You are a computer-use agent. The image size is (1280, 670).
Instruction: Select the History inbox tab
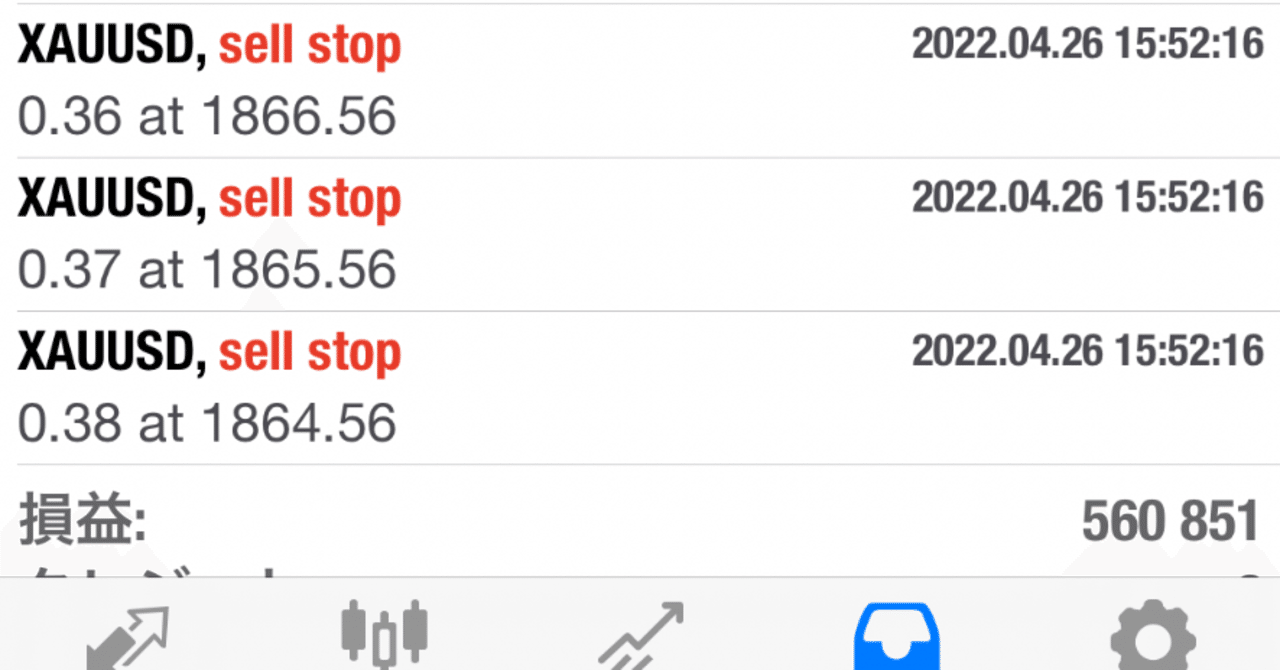tap(896, 637)
